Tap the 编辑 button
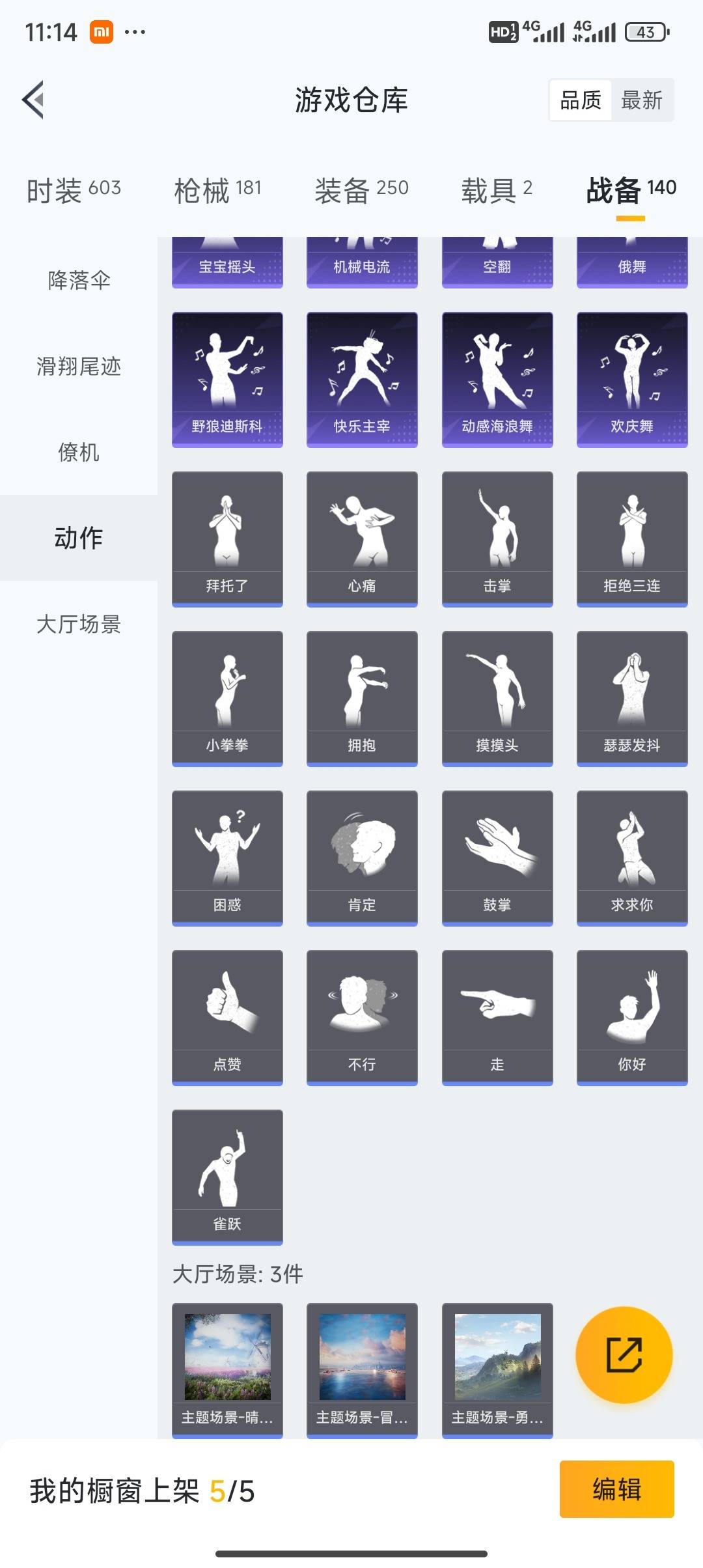This screenshot has height=1568, width=703. [616, 1489]
